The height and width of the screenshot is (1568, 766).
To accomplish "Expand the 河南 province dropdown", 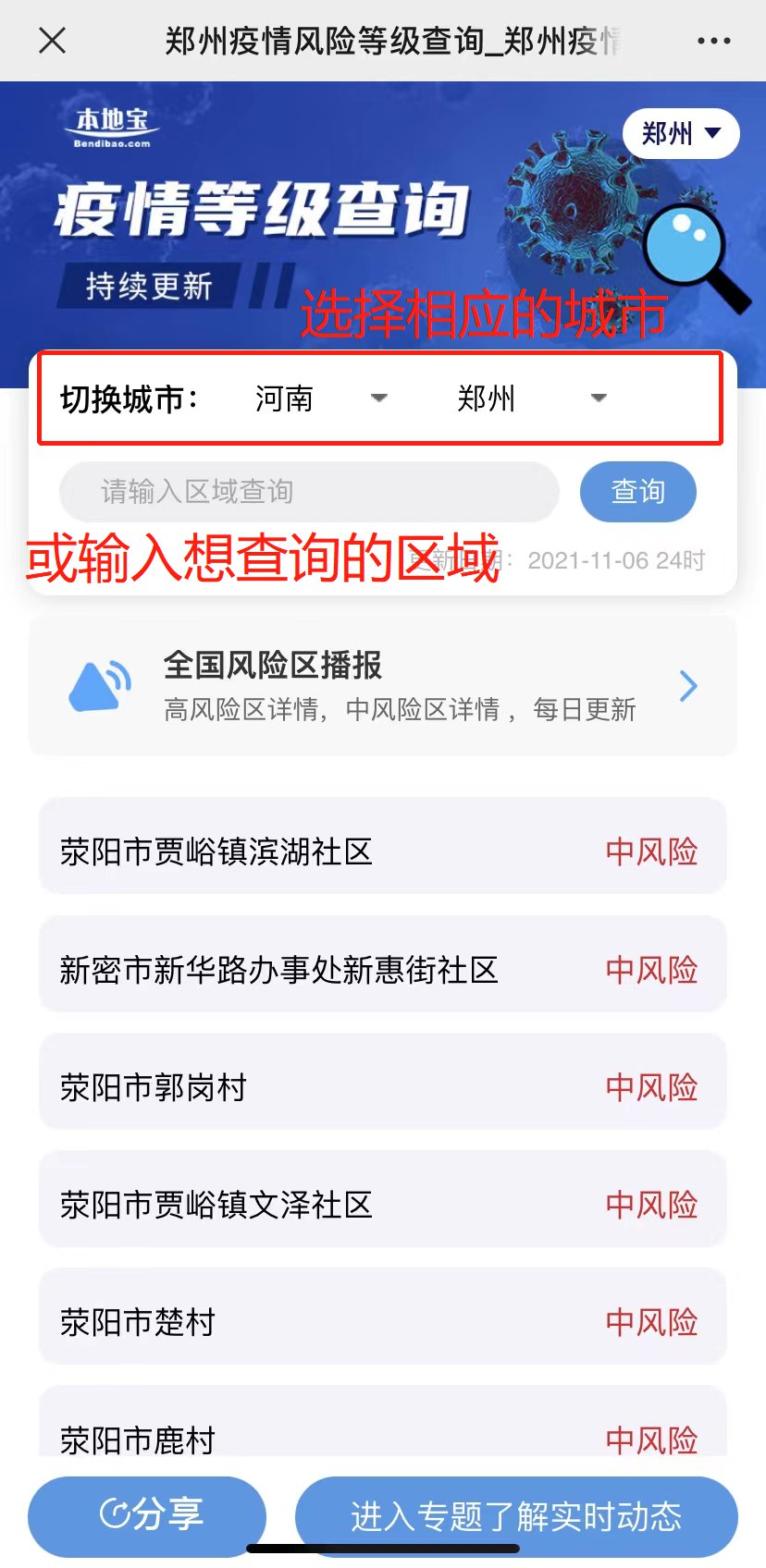I will (320, 398).
